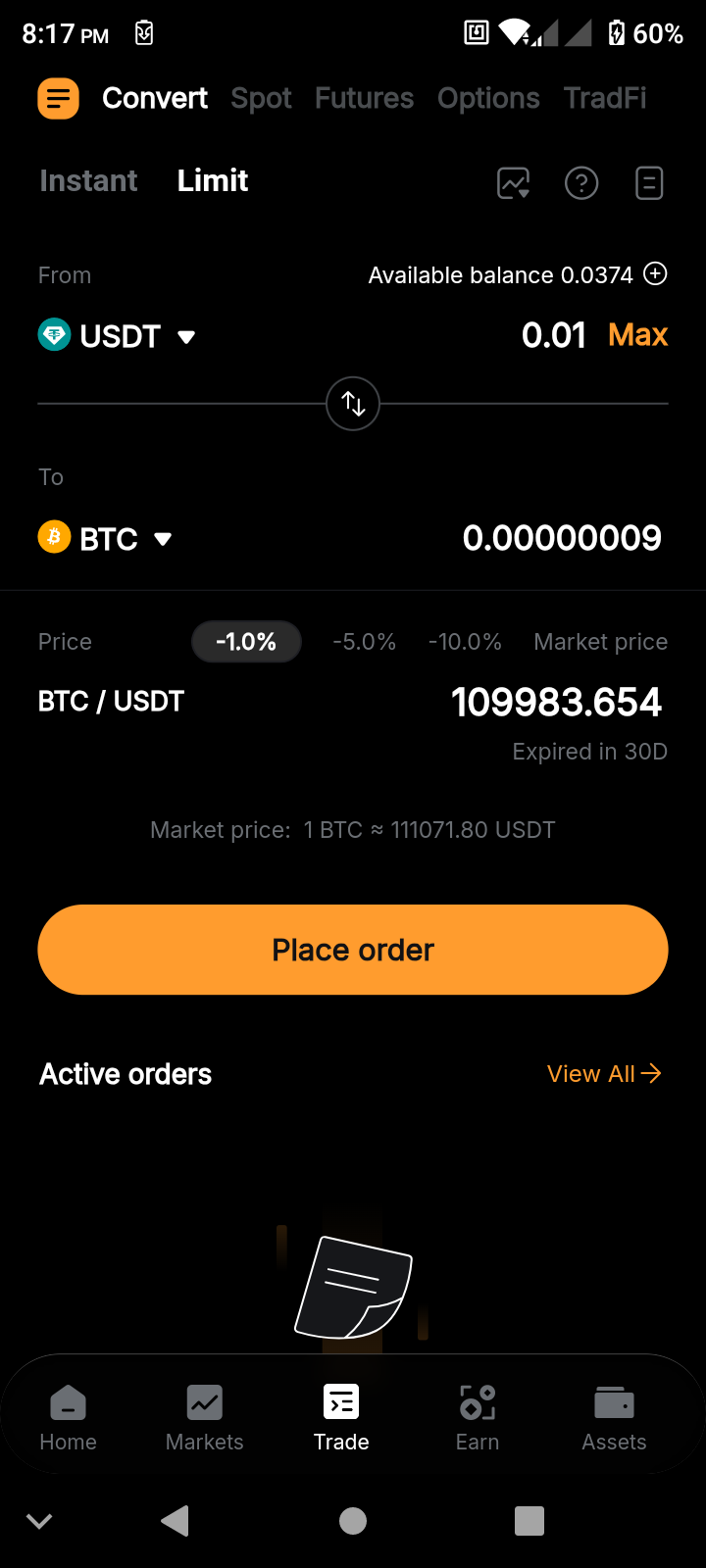This screenshot has height=1568, width=706.
Task: Select the Market price option
Action: click(600, 641)
